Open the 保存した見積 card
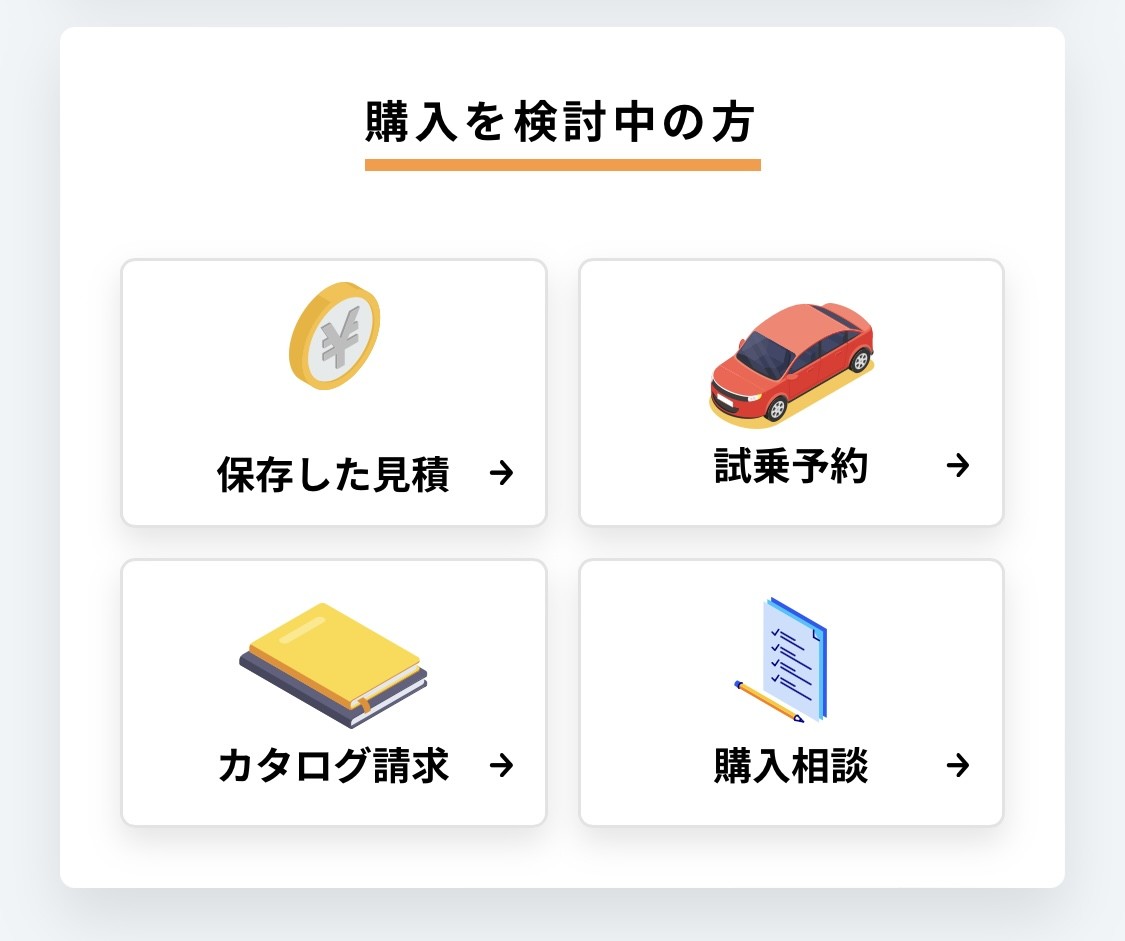 point(334,393)
